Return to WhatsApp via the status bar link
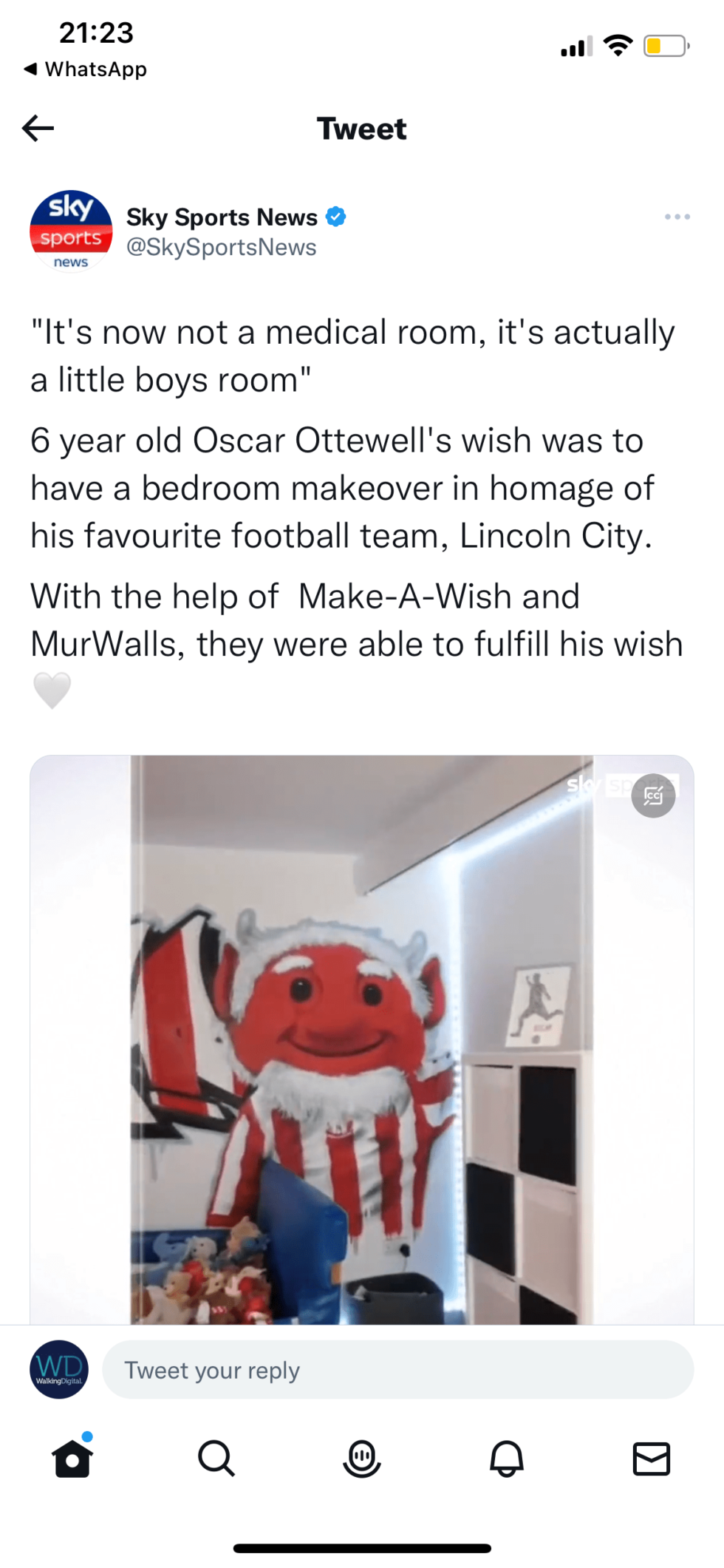The image size is (724, 1568). (x=83, y=69)
